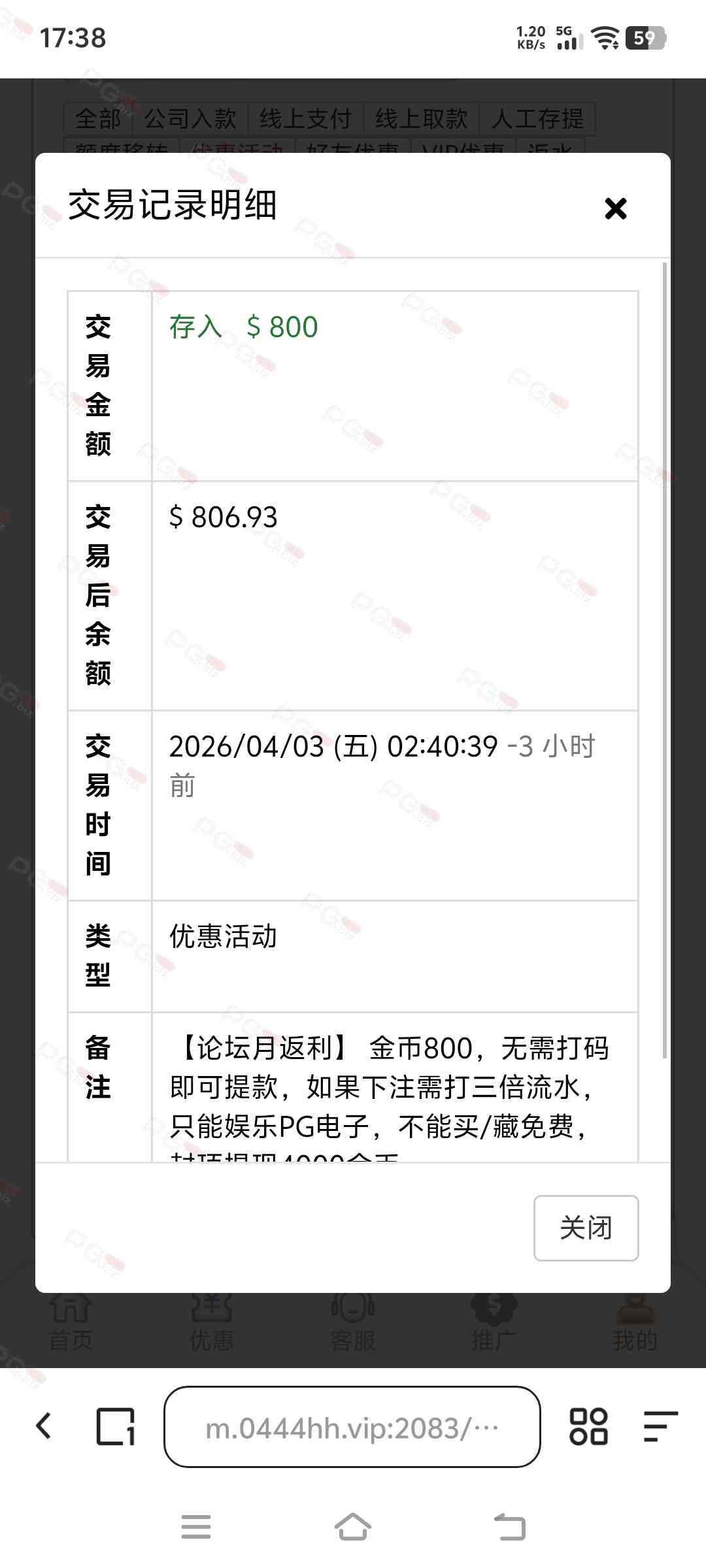The height and width of the screenshot is (1568, 706).
Task: Go back using the browser's back arrow
Action: click(x=44, y=1426)
